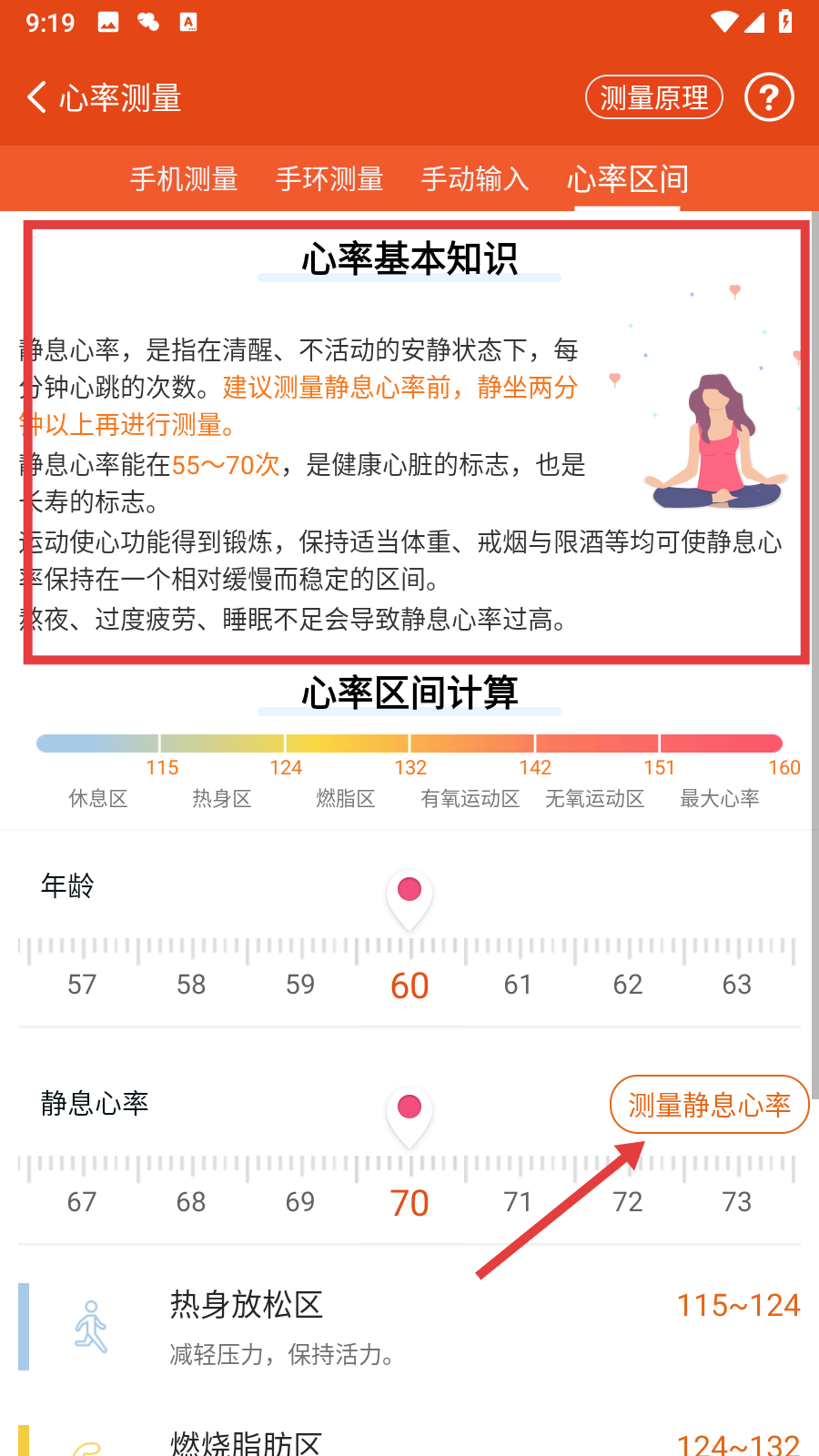Select the 心率区间 tab
The height and width of the screenshot is (1456, 819).
(x=627, y=179)
